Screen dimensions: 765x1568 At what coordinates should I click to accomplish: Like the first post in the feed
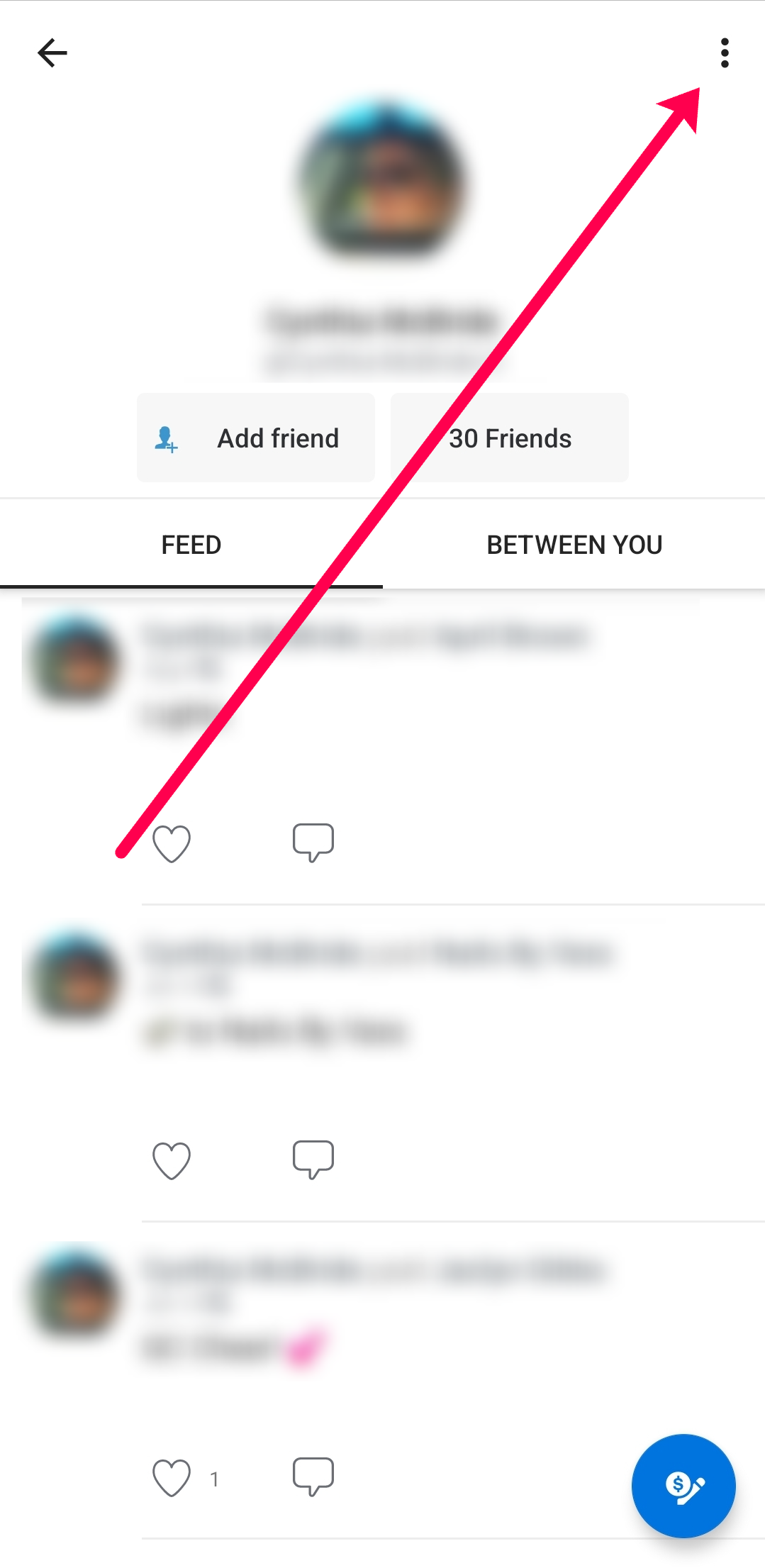(x=172, y=844)
